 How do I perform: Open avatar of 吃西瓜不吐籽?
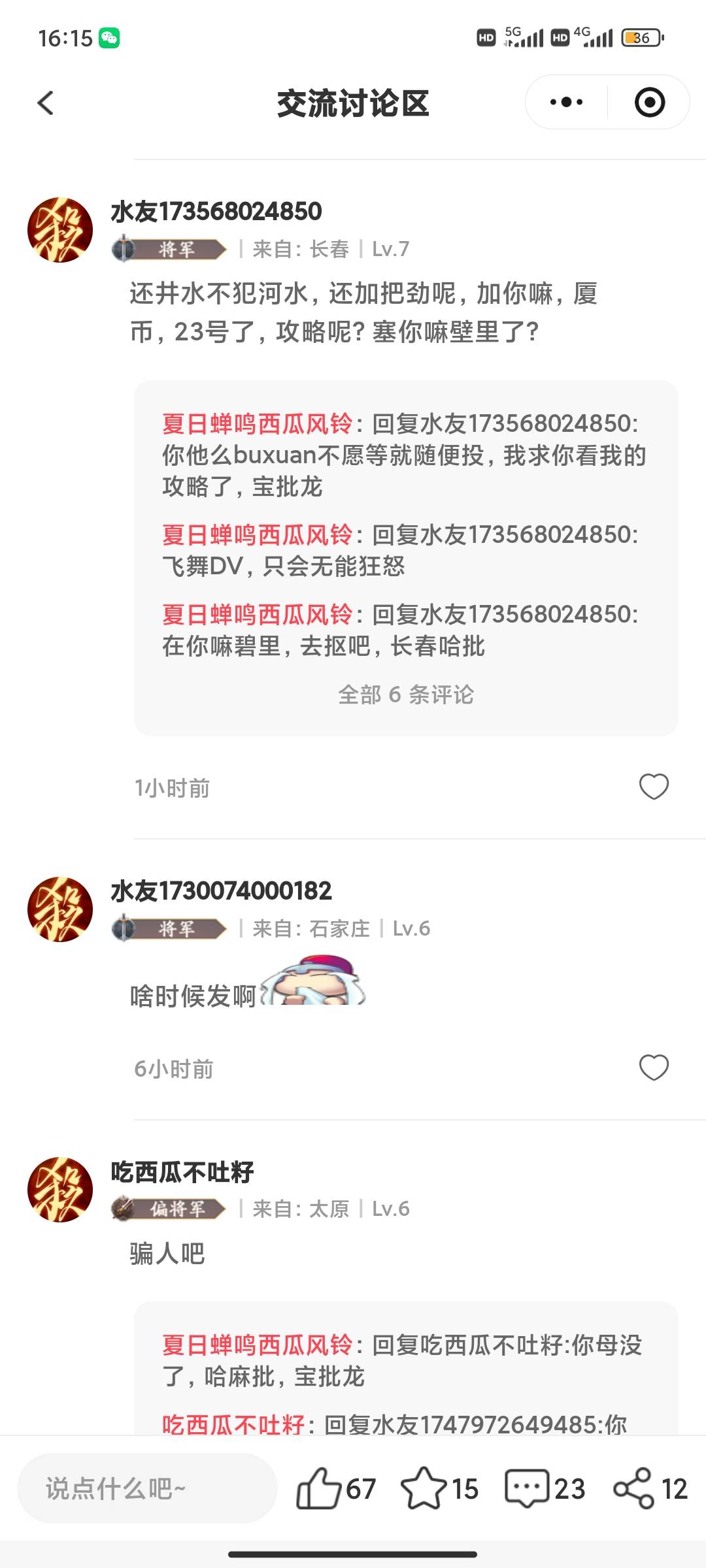60,1190
